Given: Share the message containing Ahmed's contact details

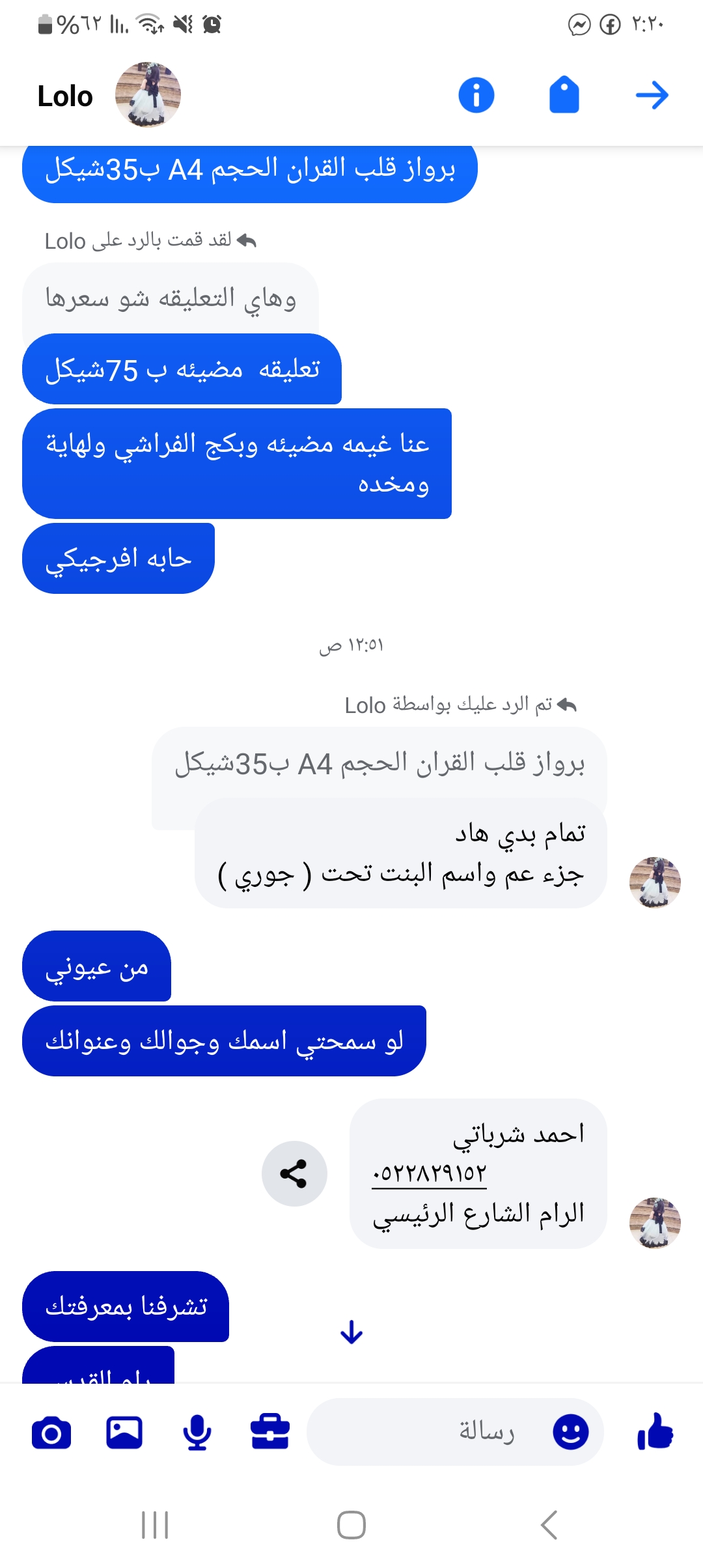Looking at the screenshot, I should [x=294, y=1173].
